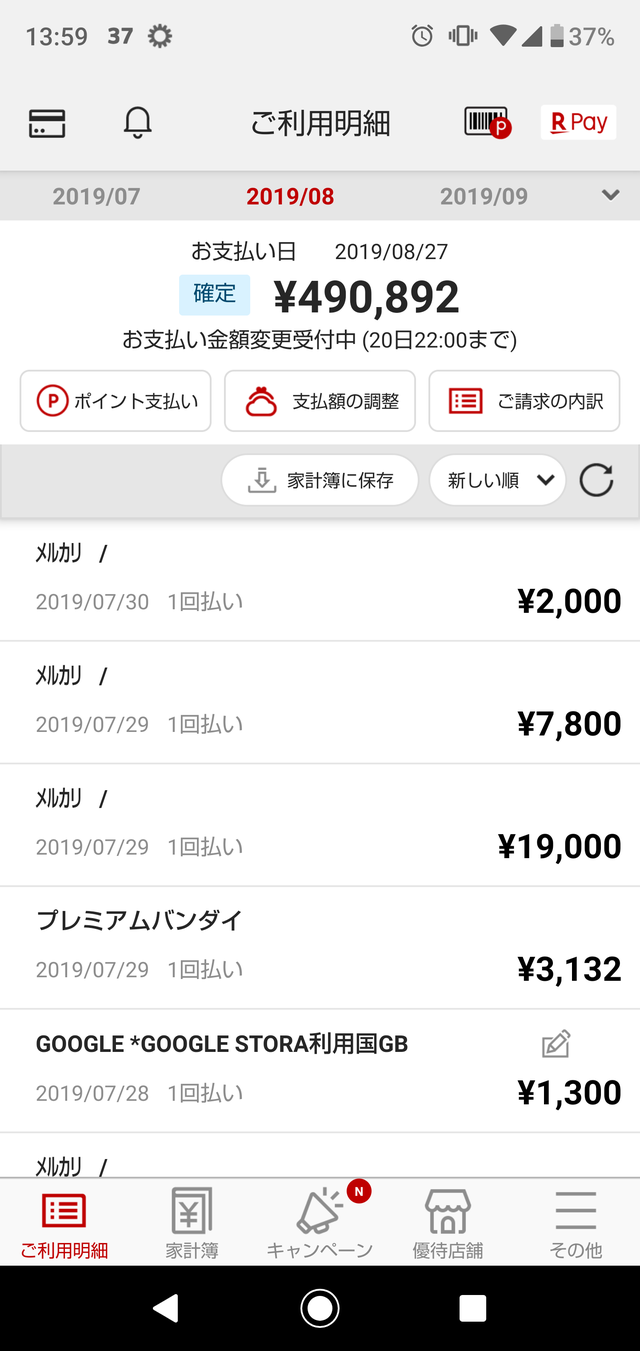
Task: Open the R Pay button
Action: 578,122
